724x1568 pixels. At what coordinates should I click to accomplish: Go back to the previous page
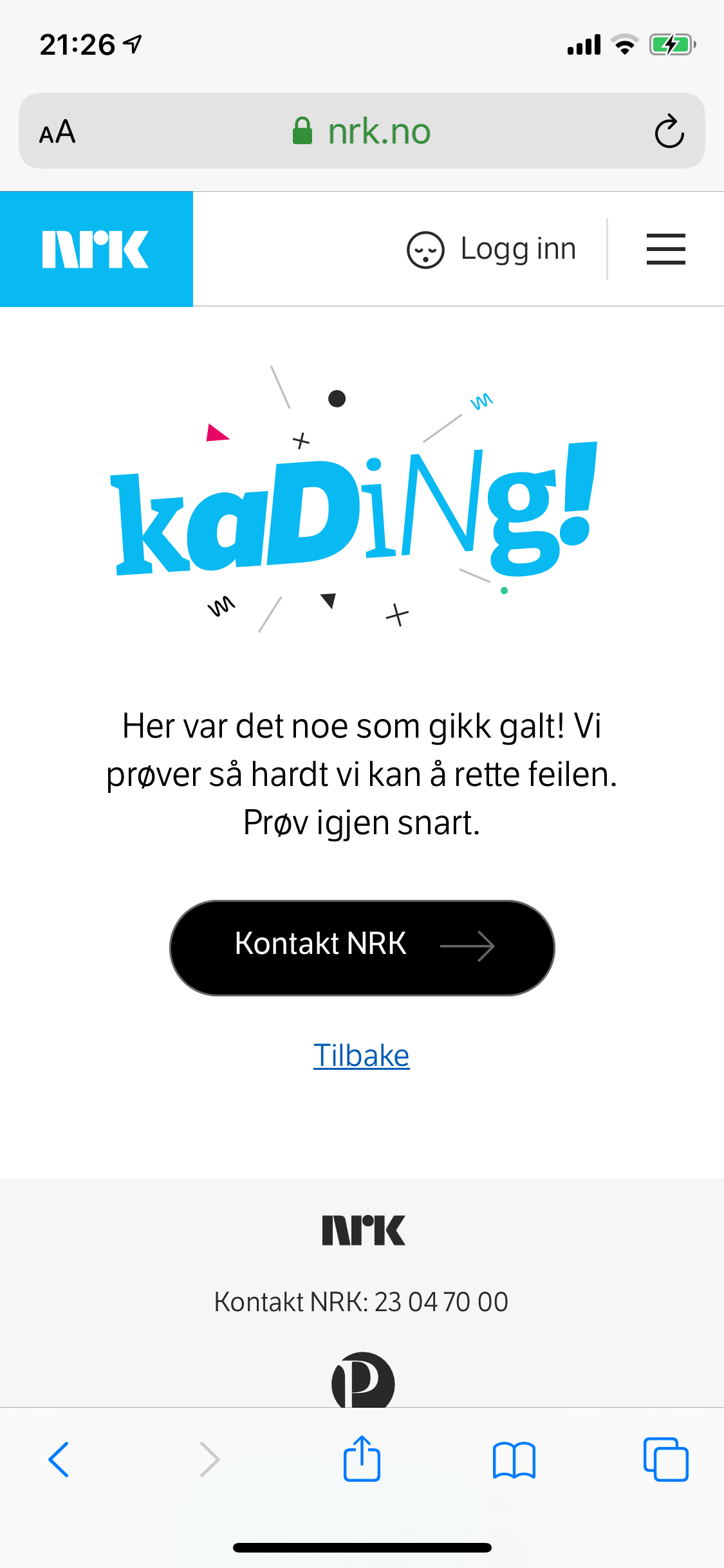[x=59, y=1459]
